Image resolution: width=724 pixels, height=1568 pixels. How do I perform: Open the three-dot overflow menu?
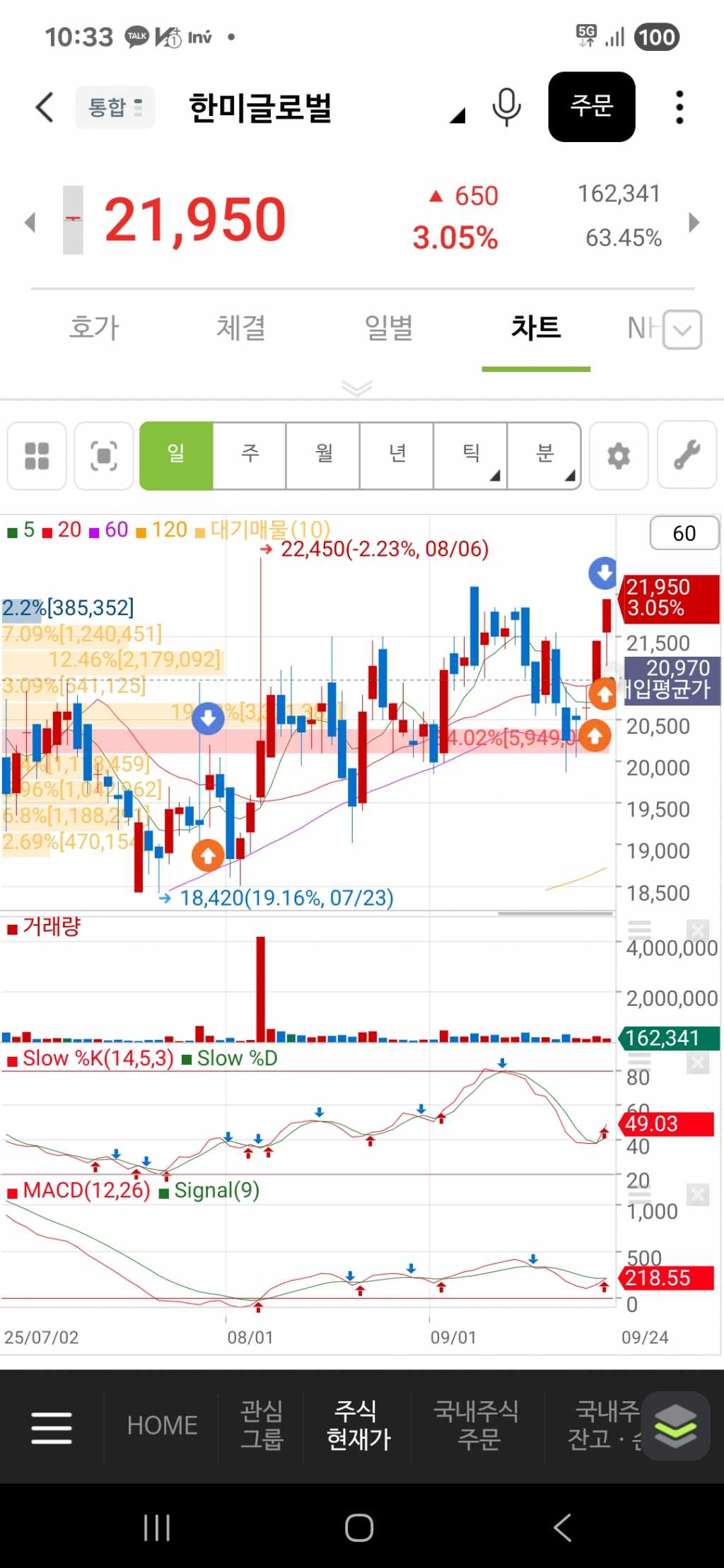(x=679, y=107)
